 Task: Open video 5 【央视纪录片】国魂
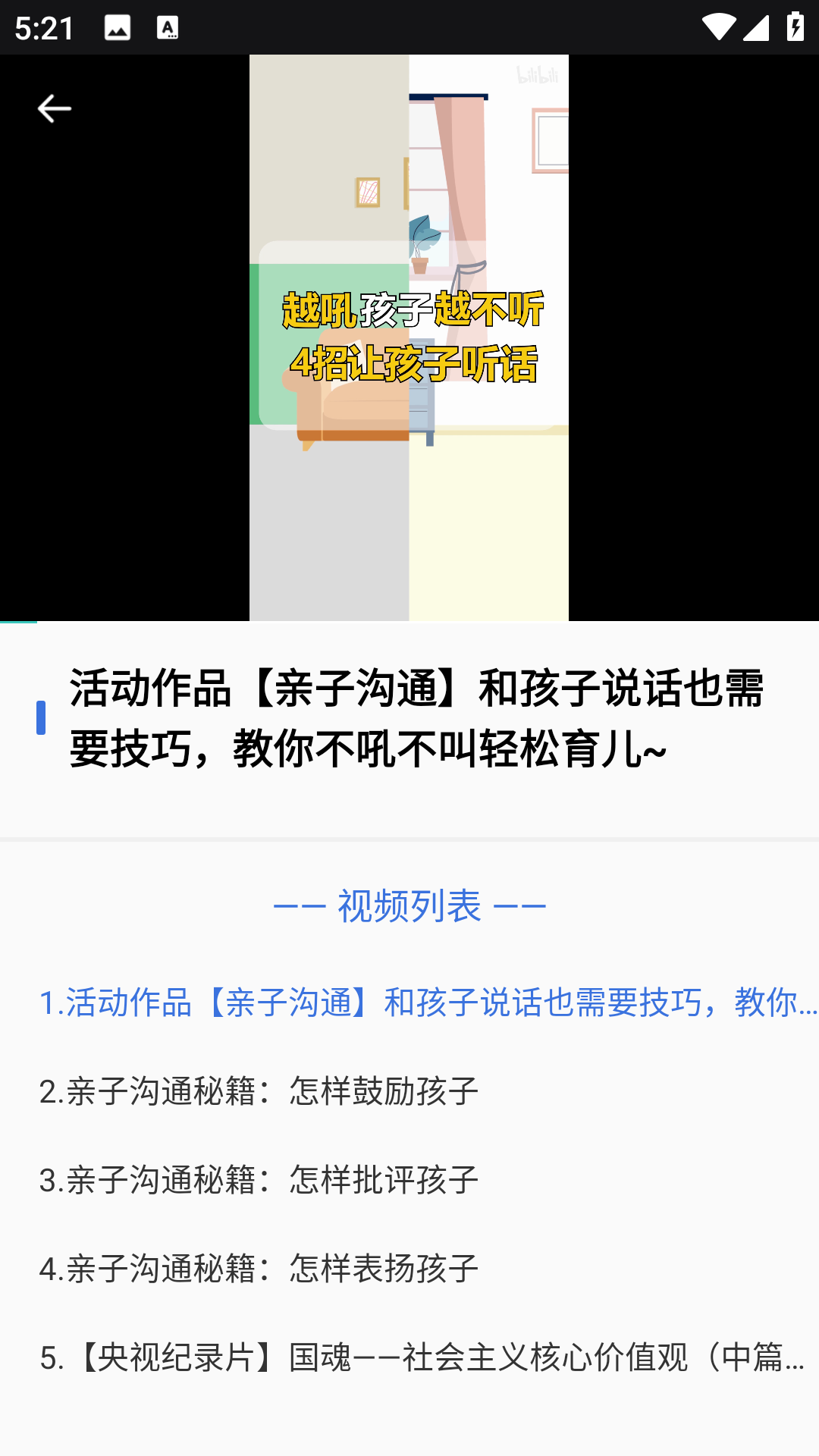pos(422,1357)
